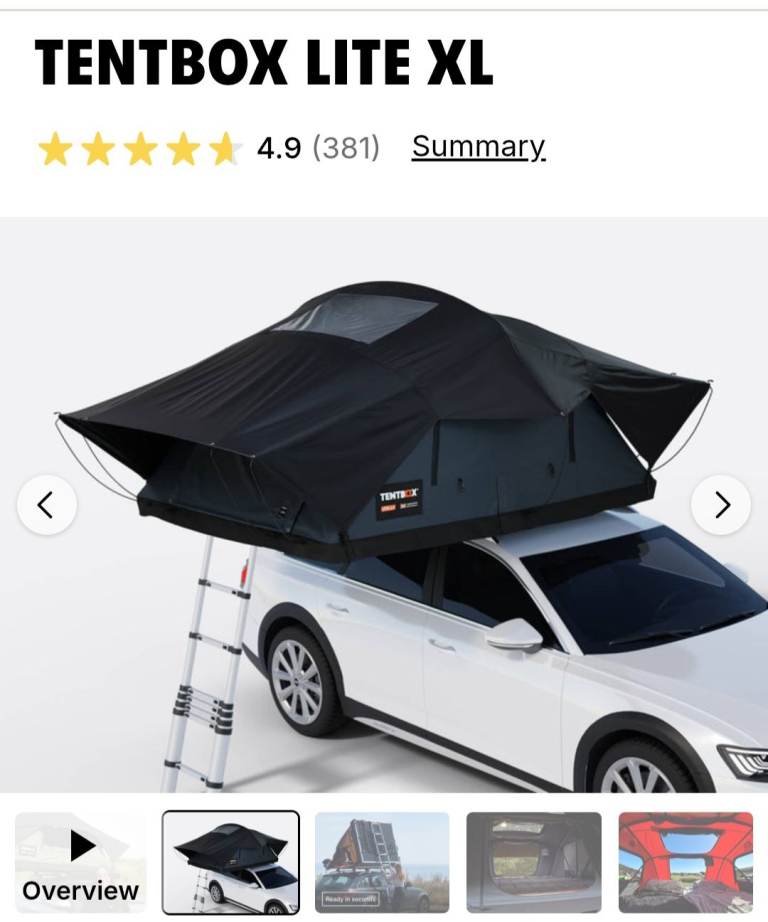The image size is (768, 922).
Task: Show the next product image
Action: pos(720,505)
